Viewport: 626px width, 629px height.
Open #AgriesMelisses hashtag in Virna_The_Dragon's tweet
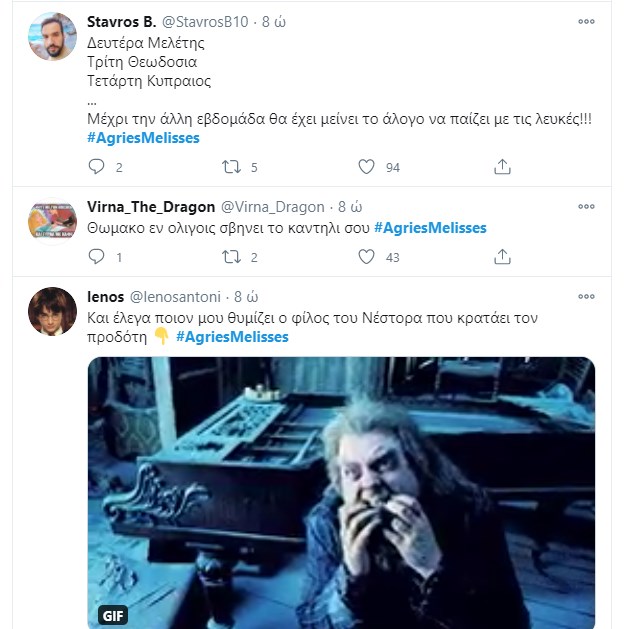(430, 228)
